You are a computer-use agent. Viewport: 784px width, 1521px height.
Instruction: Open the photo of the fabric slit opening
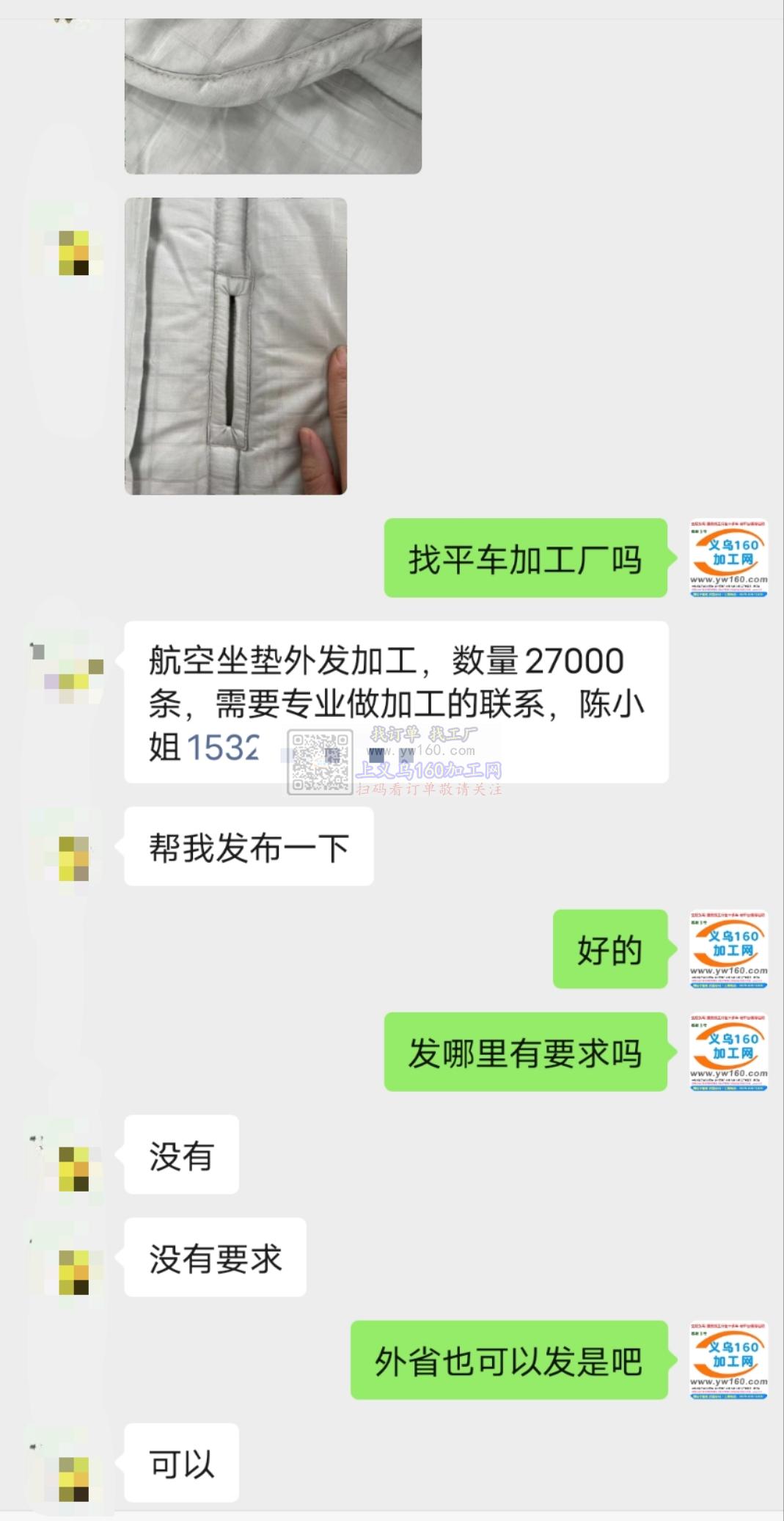[x=235, y=346]
